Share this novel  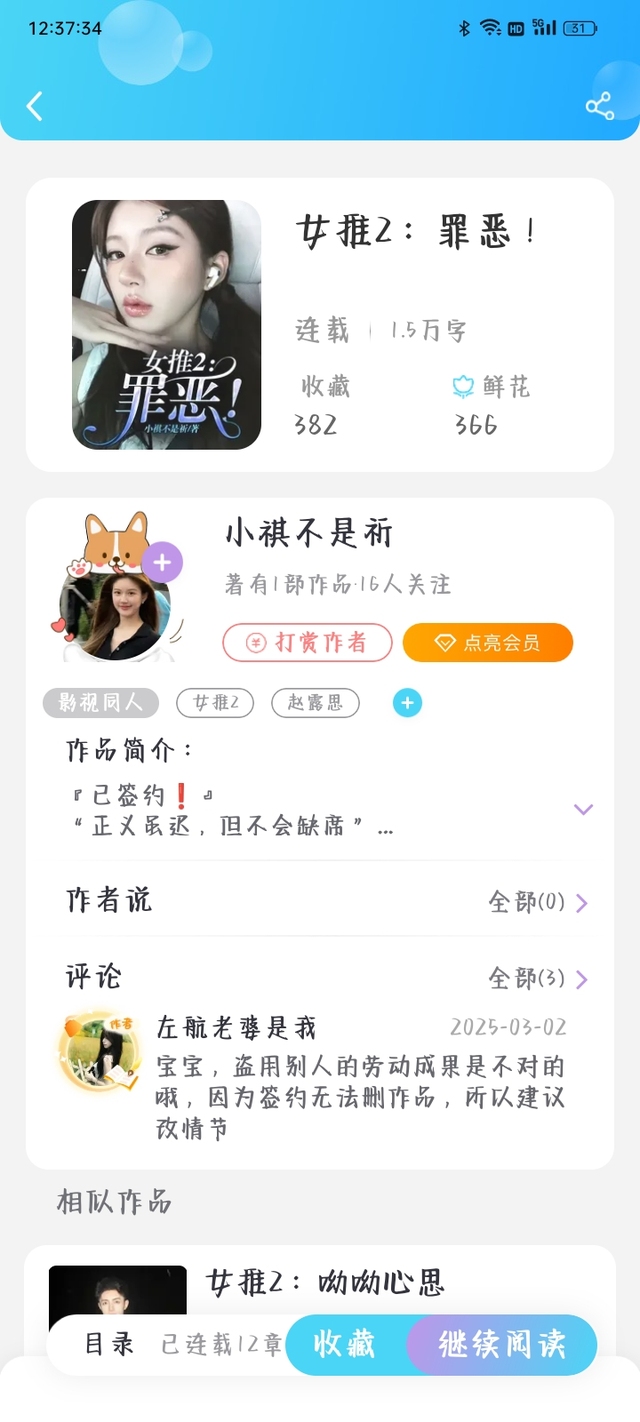point(599,107)
